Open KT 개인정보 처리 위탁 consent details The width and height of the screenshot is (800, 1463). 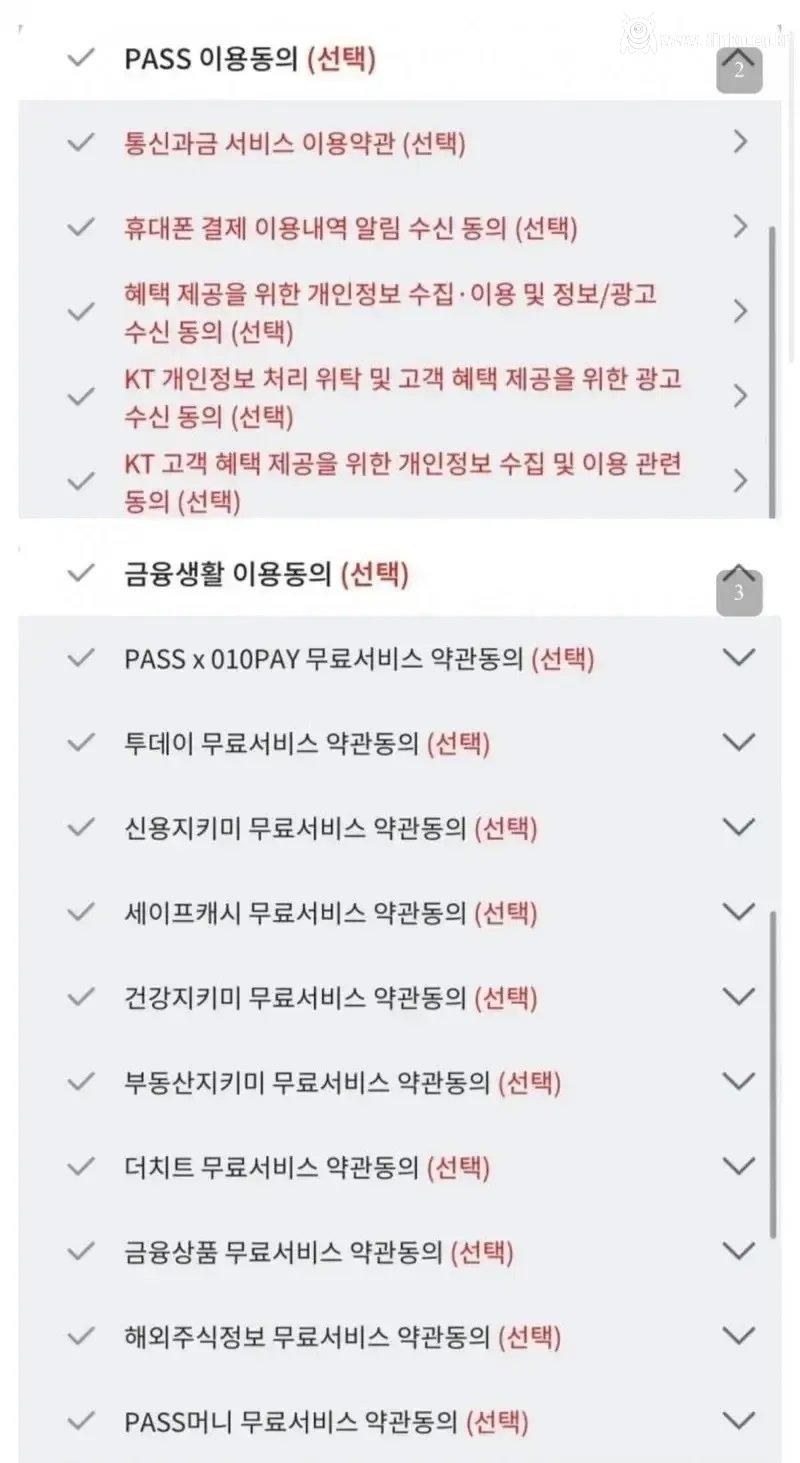pos(739,396)
